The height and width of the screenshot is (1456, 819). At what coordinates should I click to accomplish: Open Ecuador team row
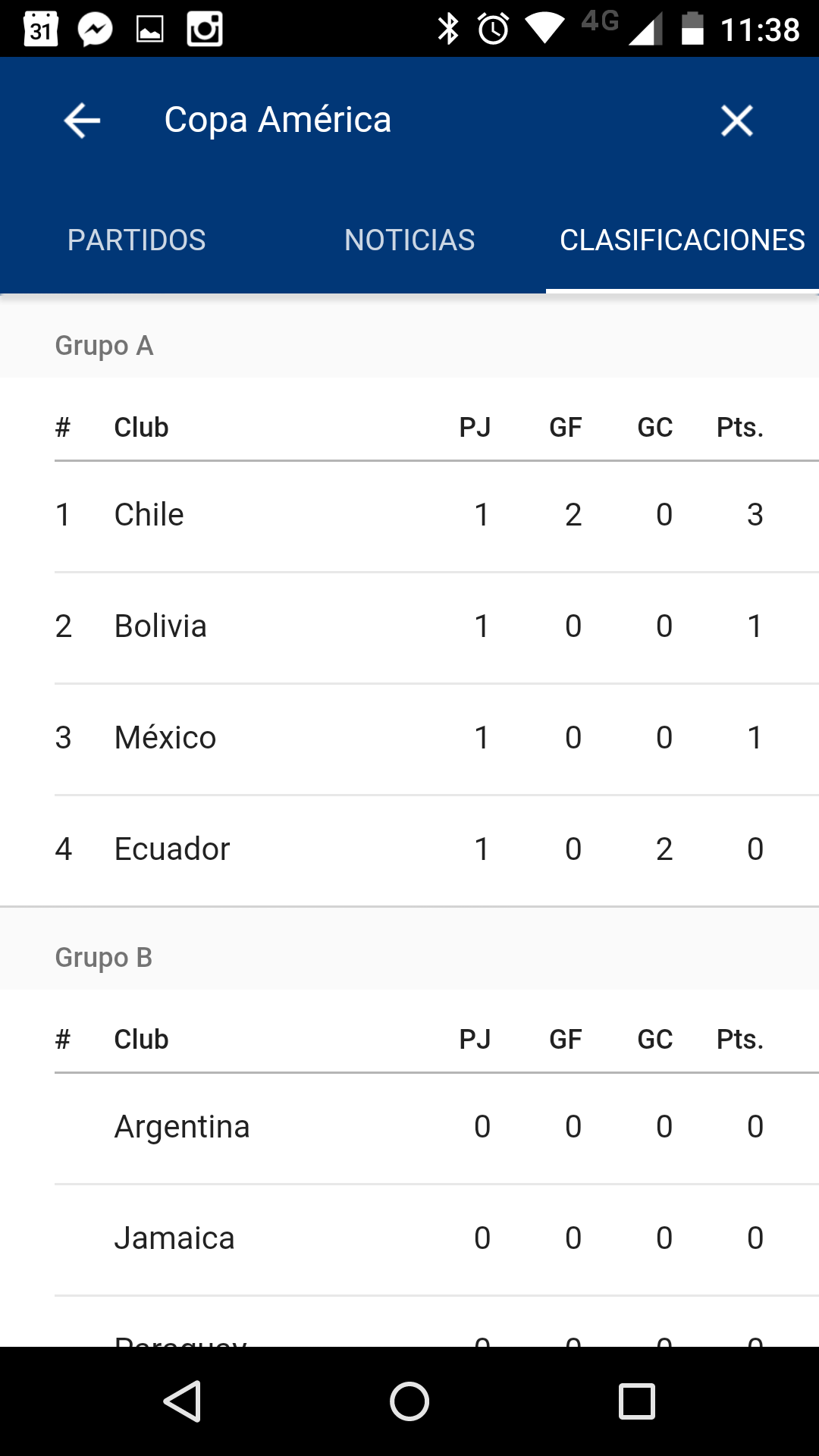[x=409, y=850]
